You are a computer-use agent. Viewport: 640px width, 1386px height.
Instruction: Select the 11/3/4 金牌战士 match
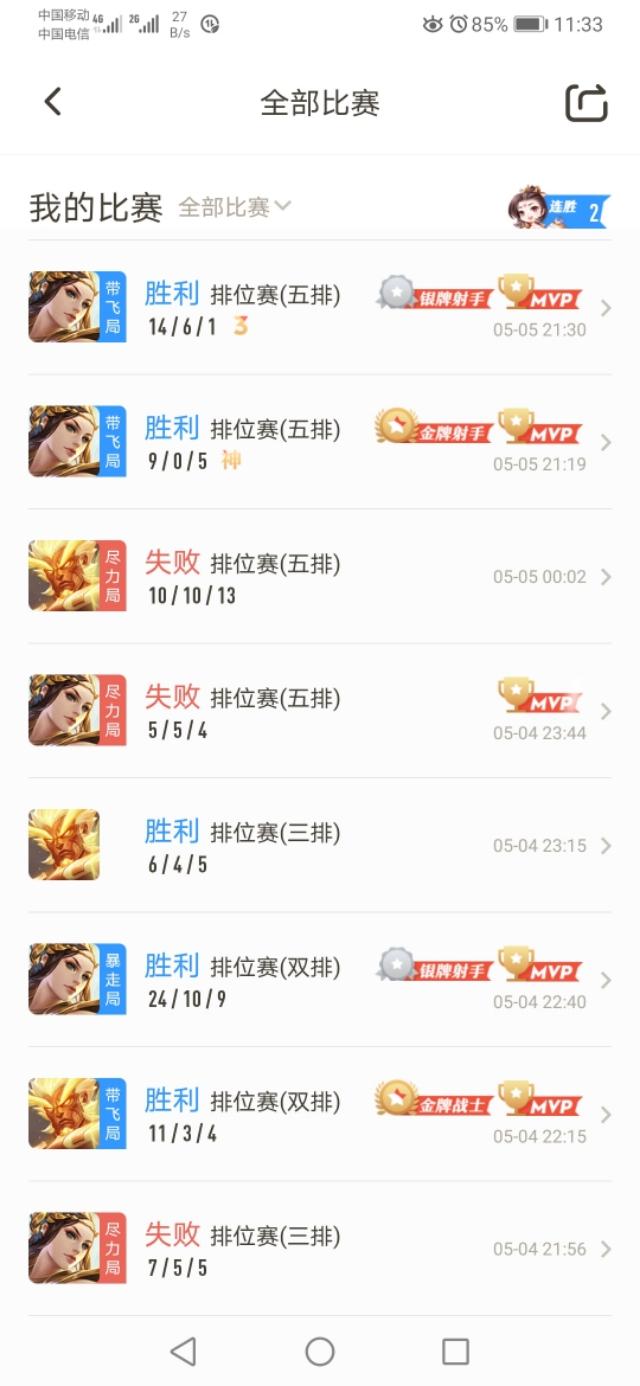pos(320,1115)
